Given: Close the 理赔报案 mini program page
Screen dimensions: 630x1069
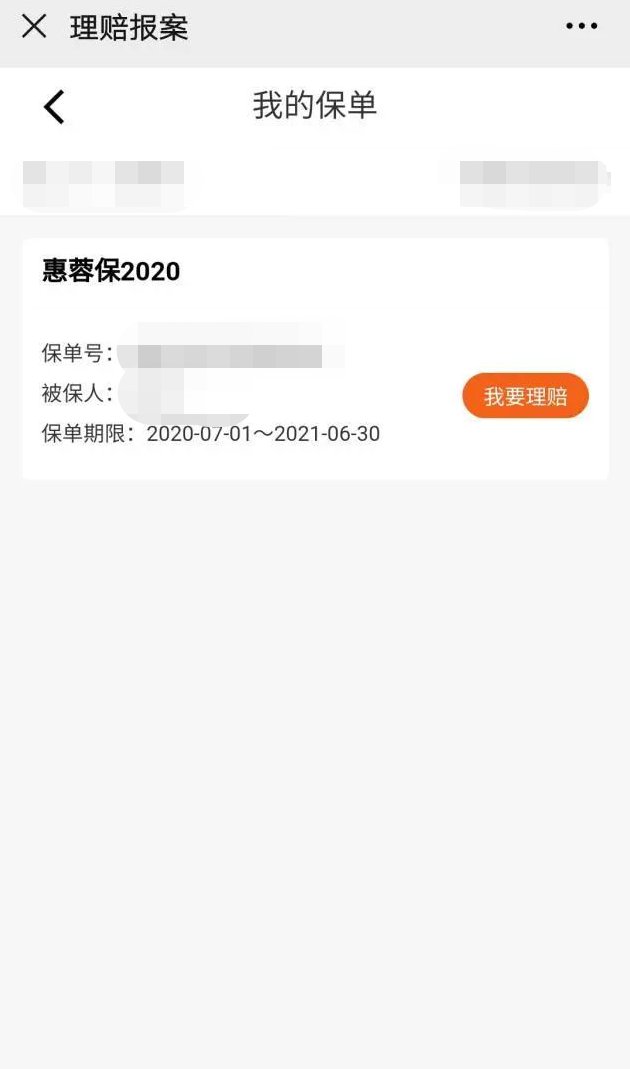Looking at the screenshot, I should tap(34, 27).
